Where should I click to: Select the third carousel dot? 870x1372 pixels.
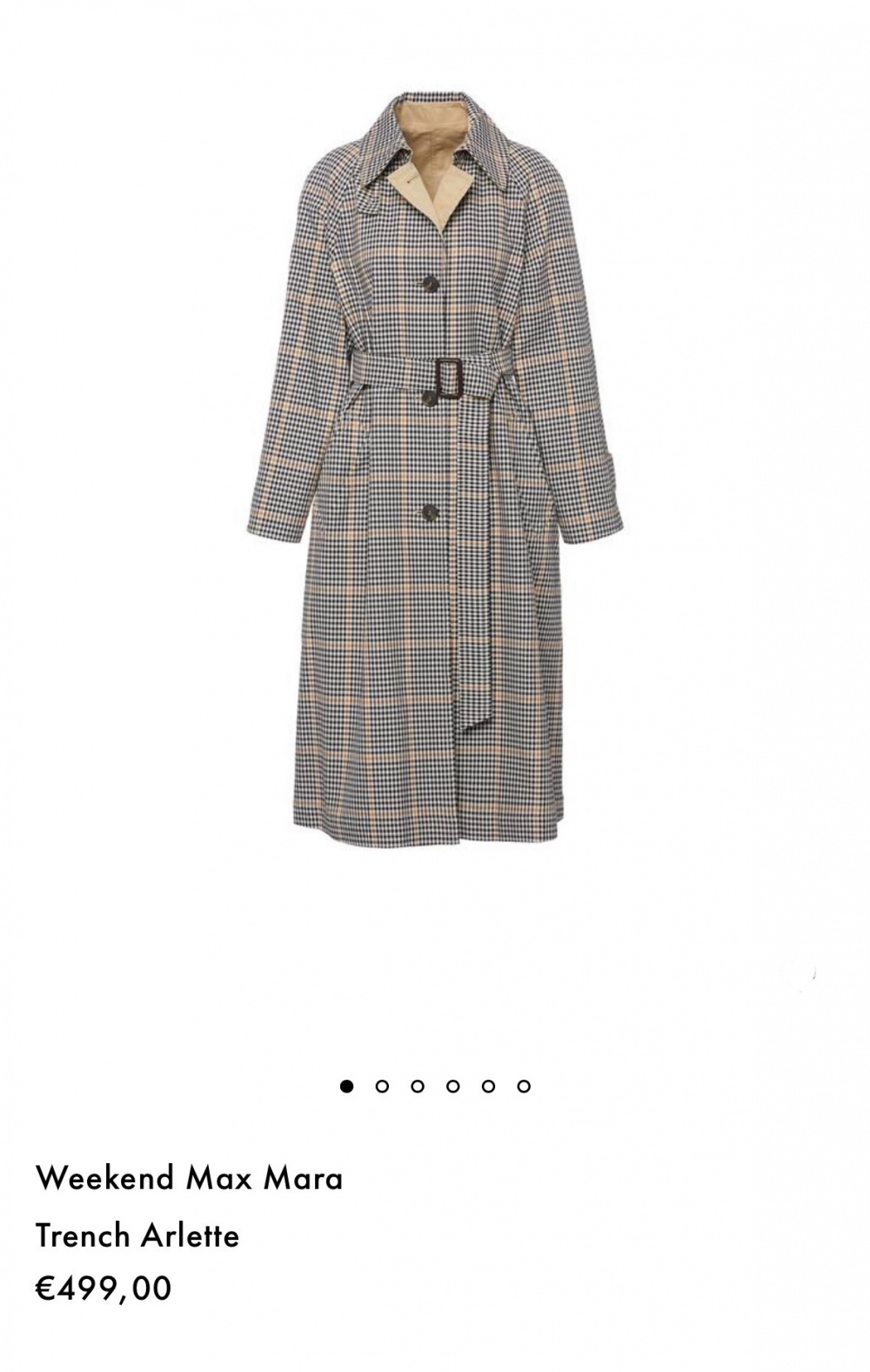pyautogui.click(x=418, y=1086)
